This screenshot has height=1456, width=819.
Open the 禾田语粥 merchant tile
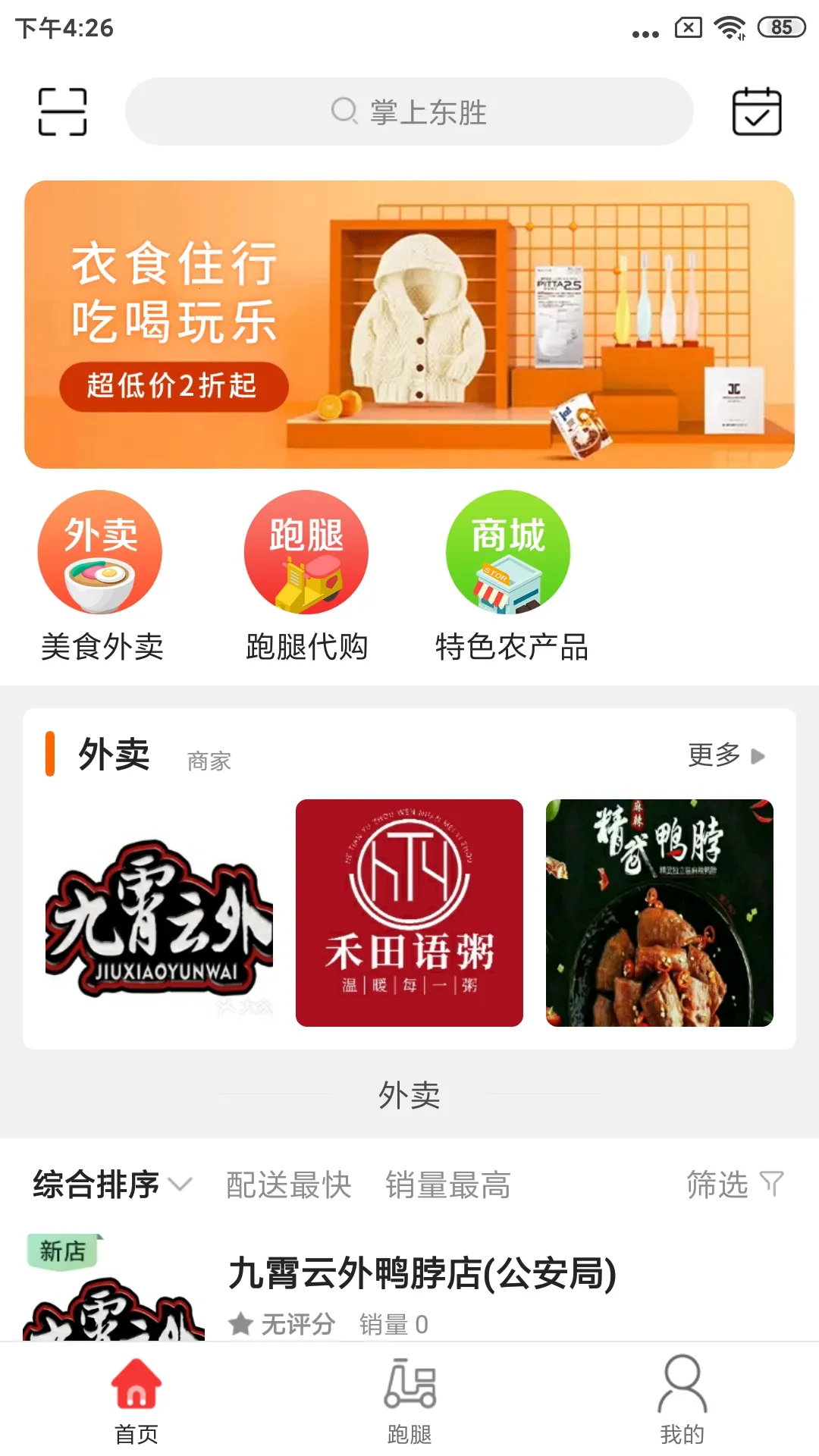pyautogui.click(x=409, y=913)
